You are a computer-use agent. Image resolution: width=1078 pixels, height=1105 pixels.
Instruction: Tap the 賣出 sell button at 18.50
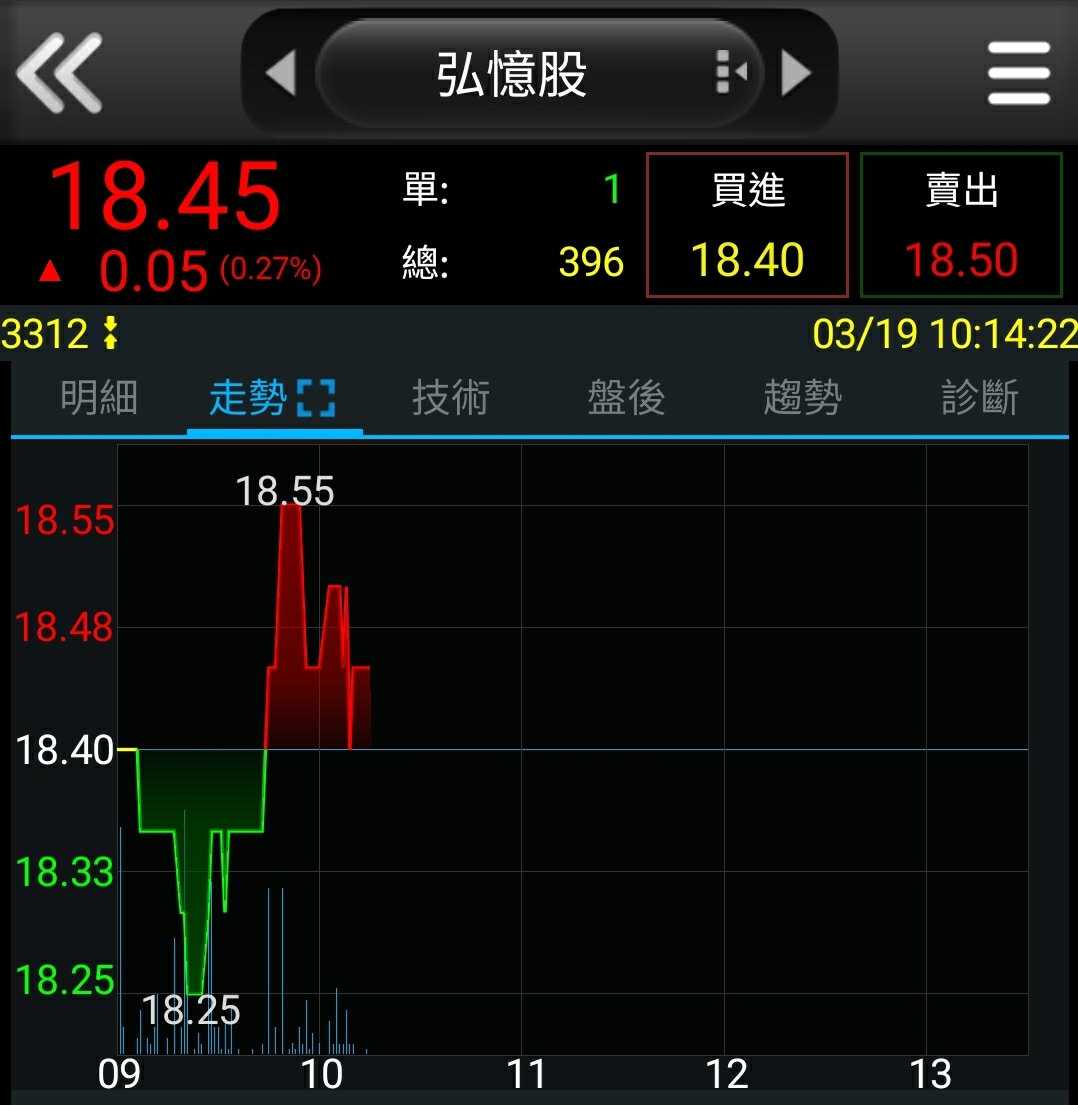(x=961, y=225)
